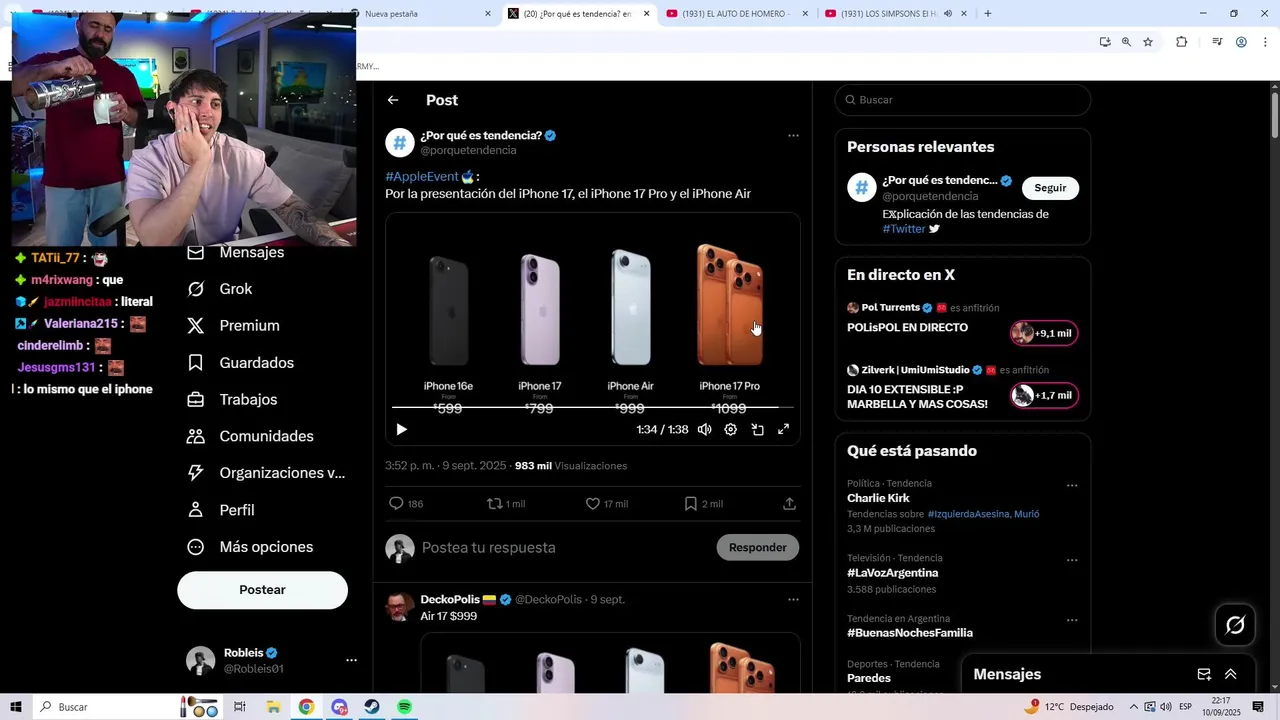Share the #AppleEvent post
Viewport: 1280px width, 720px height.
(x=789, y=504)
